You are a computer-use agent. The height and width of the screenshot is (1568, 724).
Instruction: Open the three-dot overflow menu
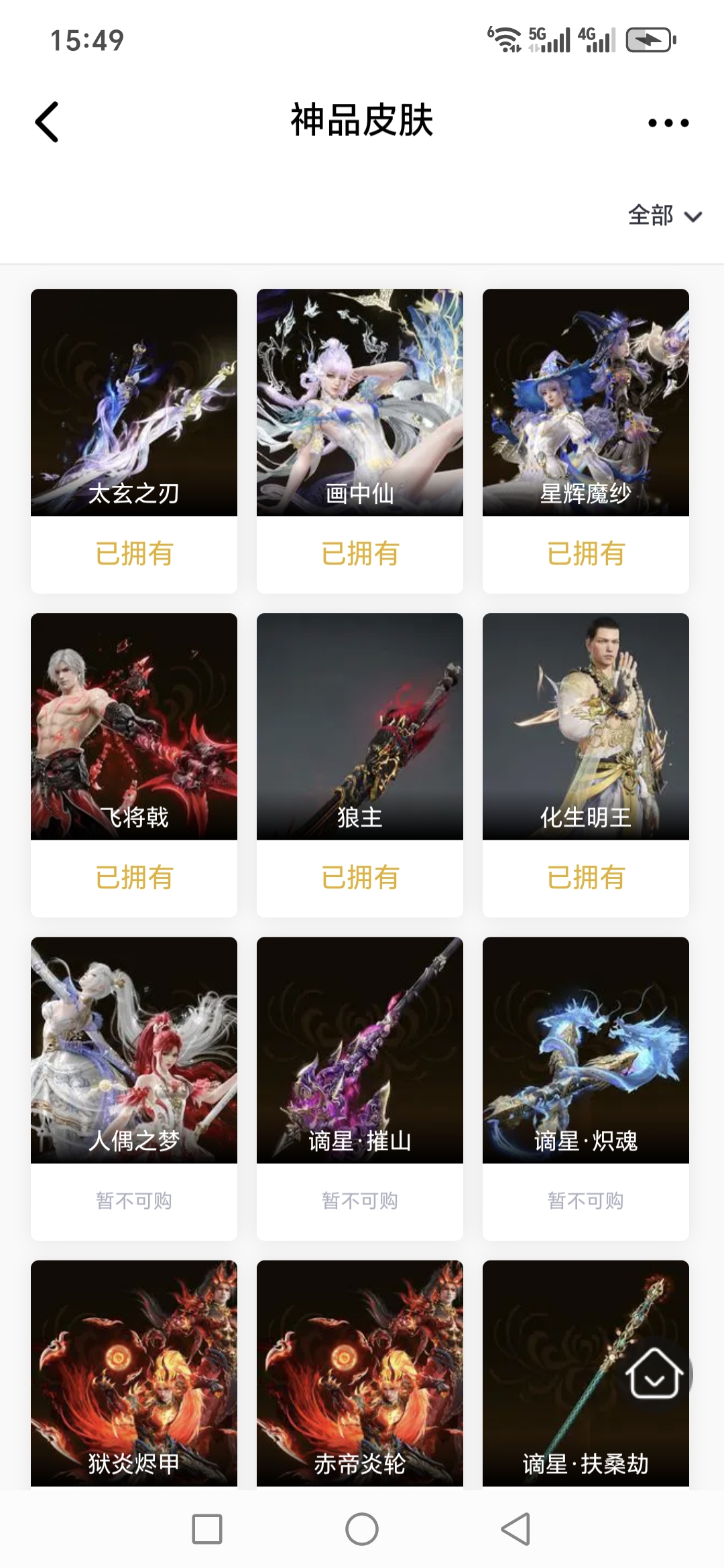668,123
